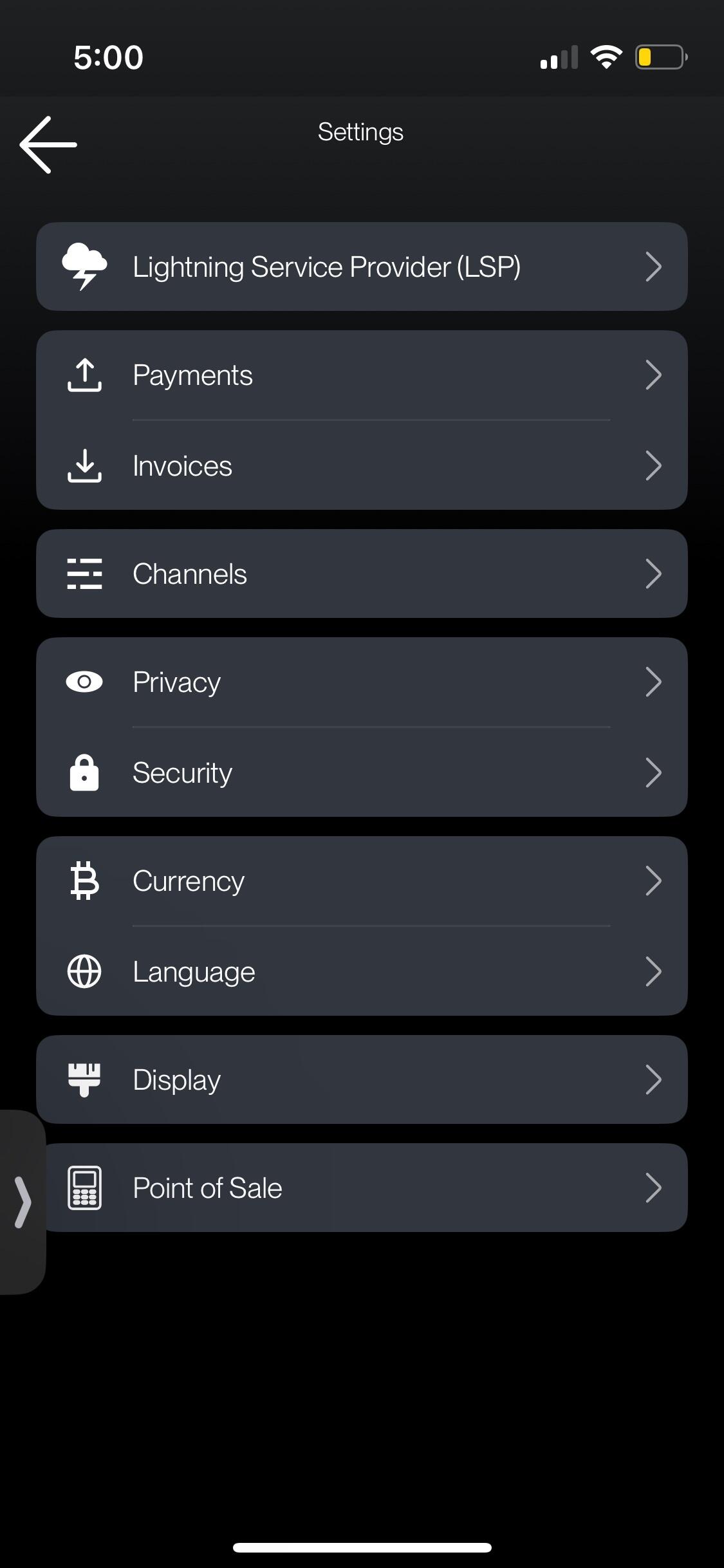Open Point of Sale settings
This screenshot has height=1568, width=724.
point(362,1188)
